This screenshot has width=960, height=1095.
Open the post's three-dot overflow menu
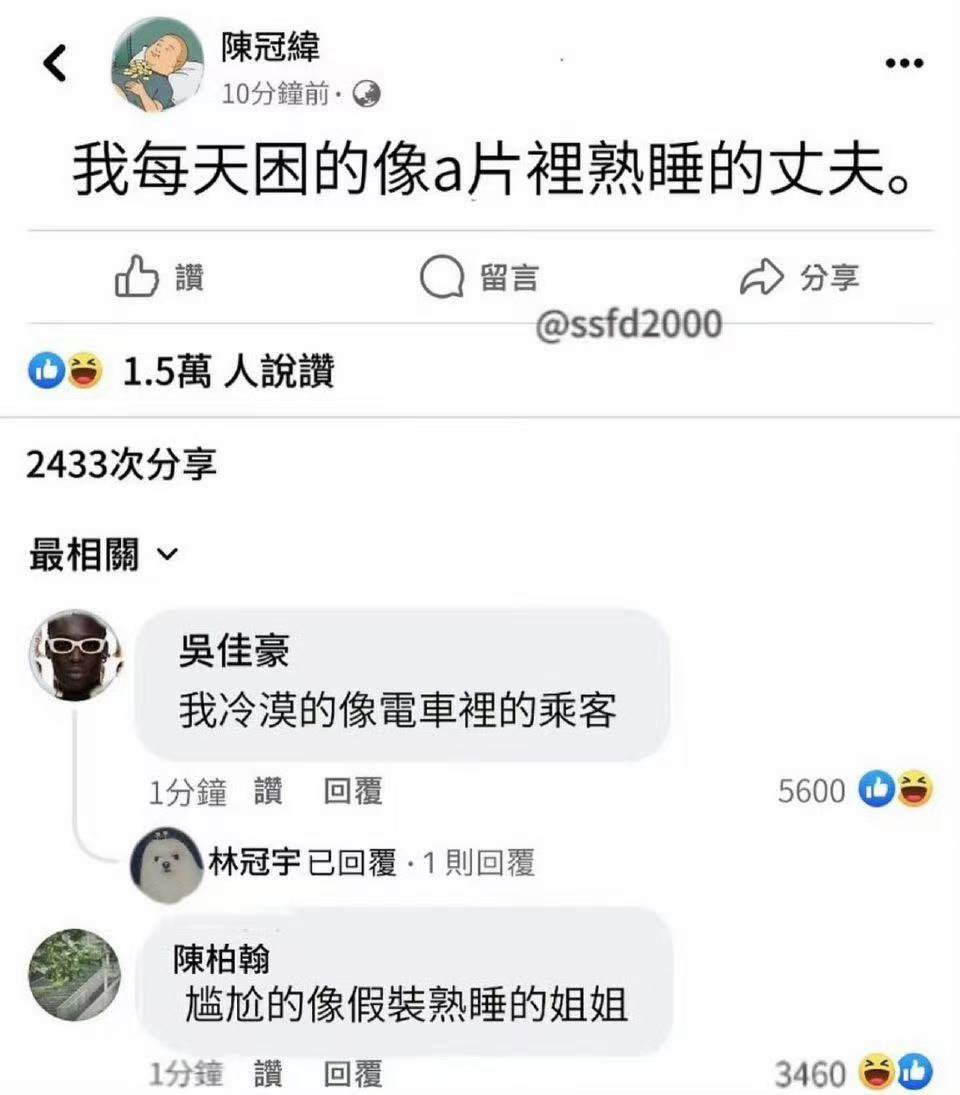coord(904,65)
